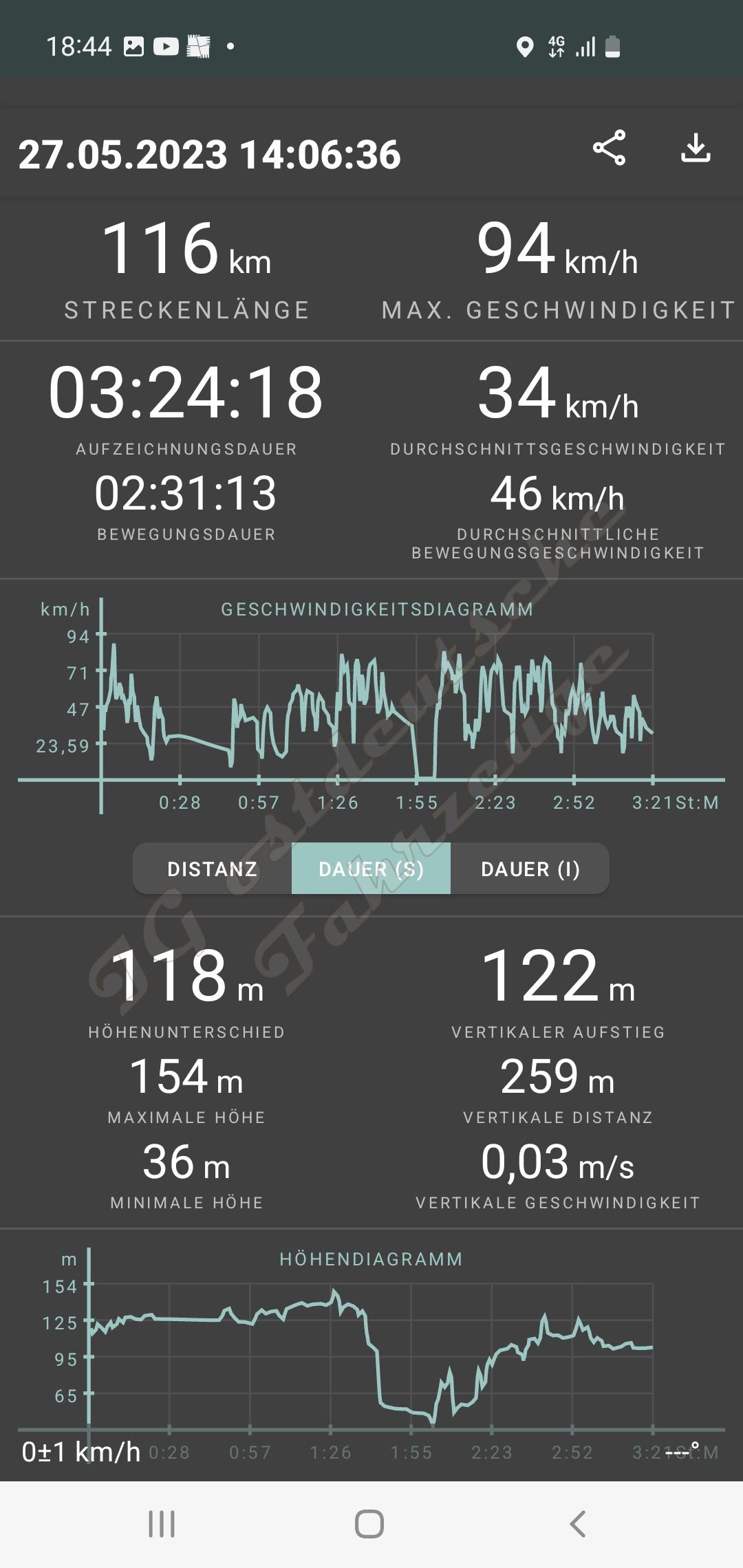The width and height of the screenshot is (743, 1568).
Task: Select the Dauer (S) chart mode
Action: 371,869
